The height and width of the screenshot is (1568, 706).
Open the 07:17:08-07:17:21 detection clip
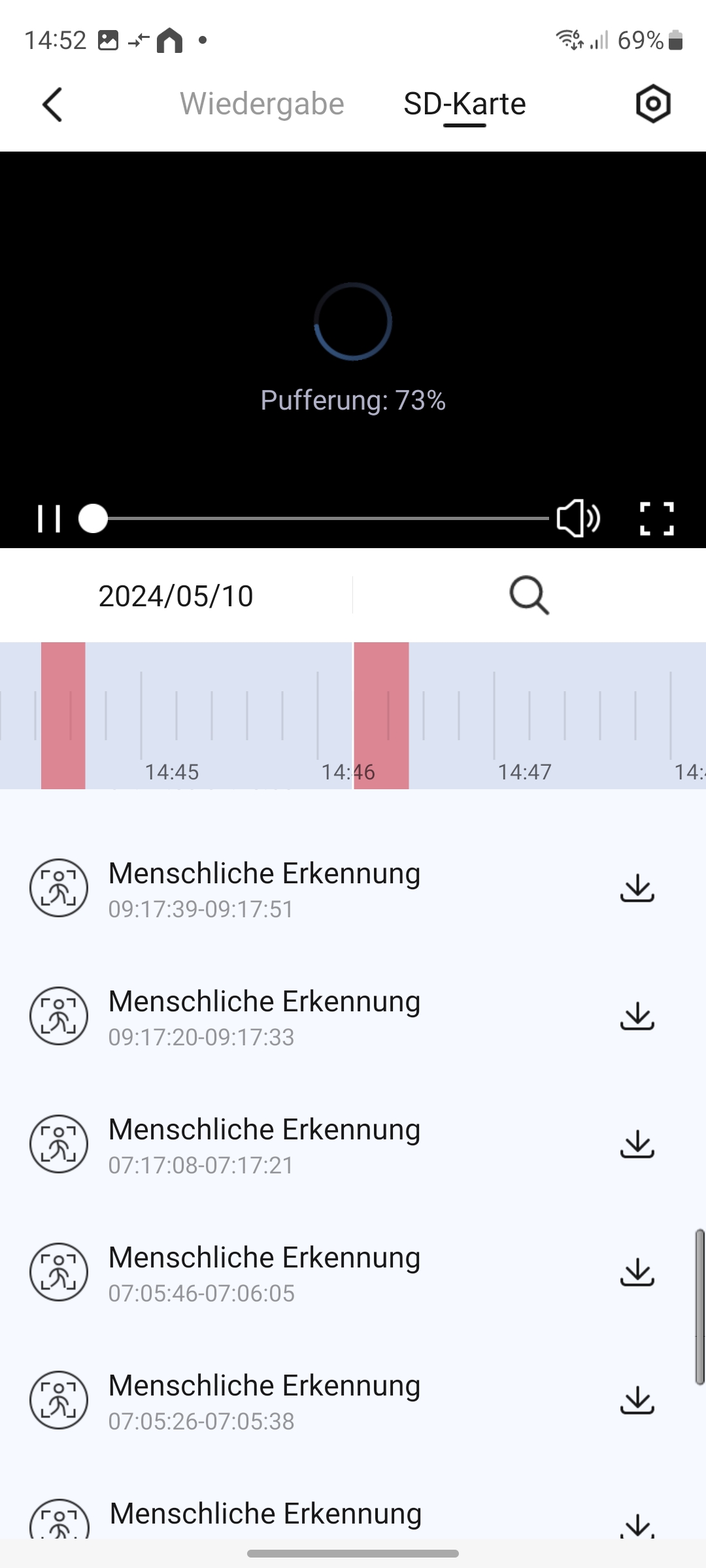coord(353,1145)
